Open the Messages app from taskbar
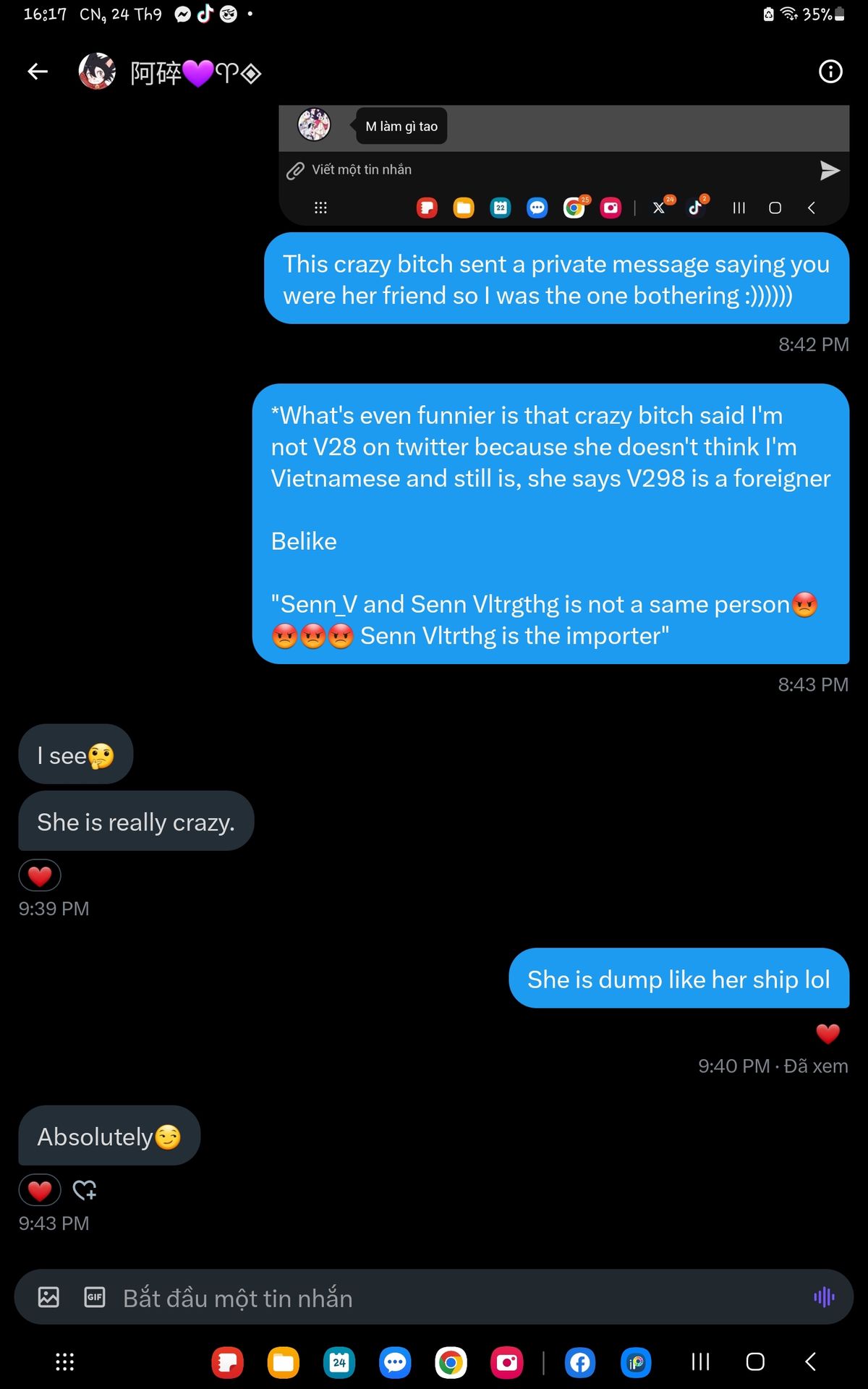Screen dimensions: 868x1389 point(395,1363)
